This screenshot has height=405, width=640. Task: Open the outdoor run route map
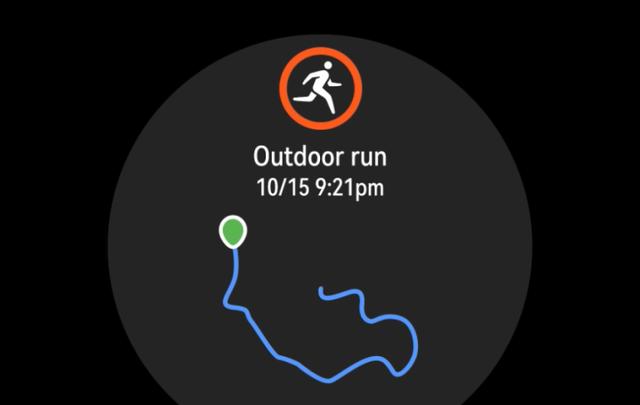pos(318,310)
